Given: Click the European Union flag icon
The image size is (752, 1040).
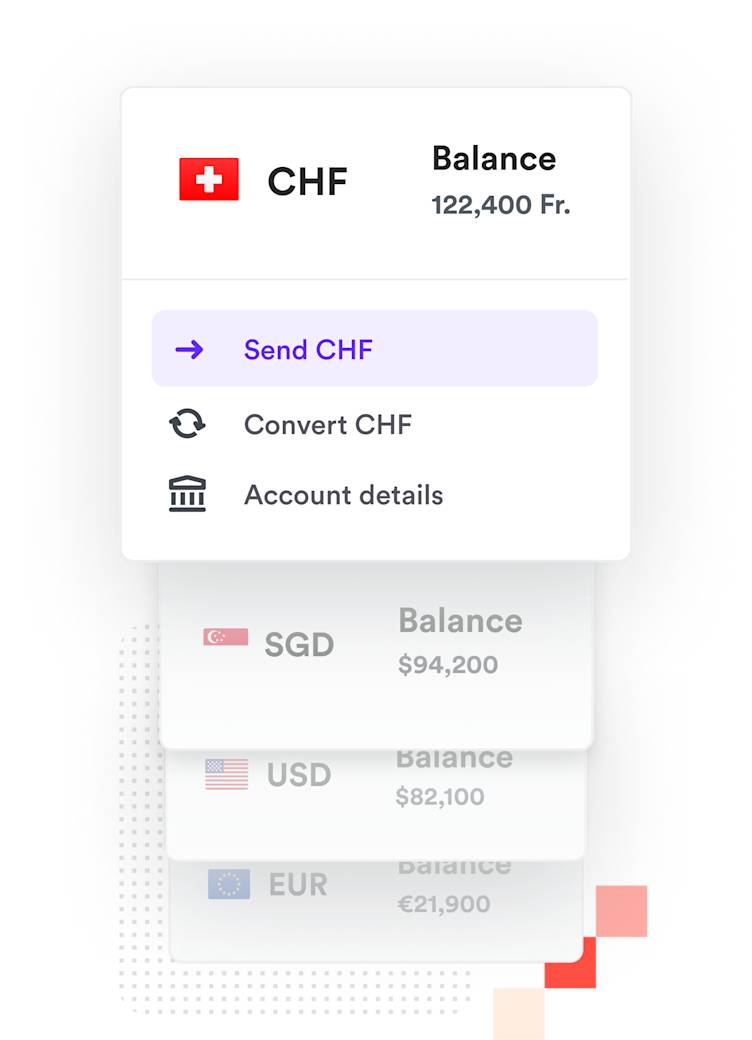Looking at the screenshot, I should click(x=228, y=882).
